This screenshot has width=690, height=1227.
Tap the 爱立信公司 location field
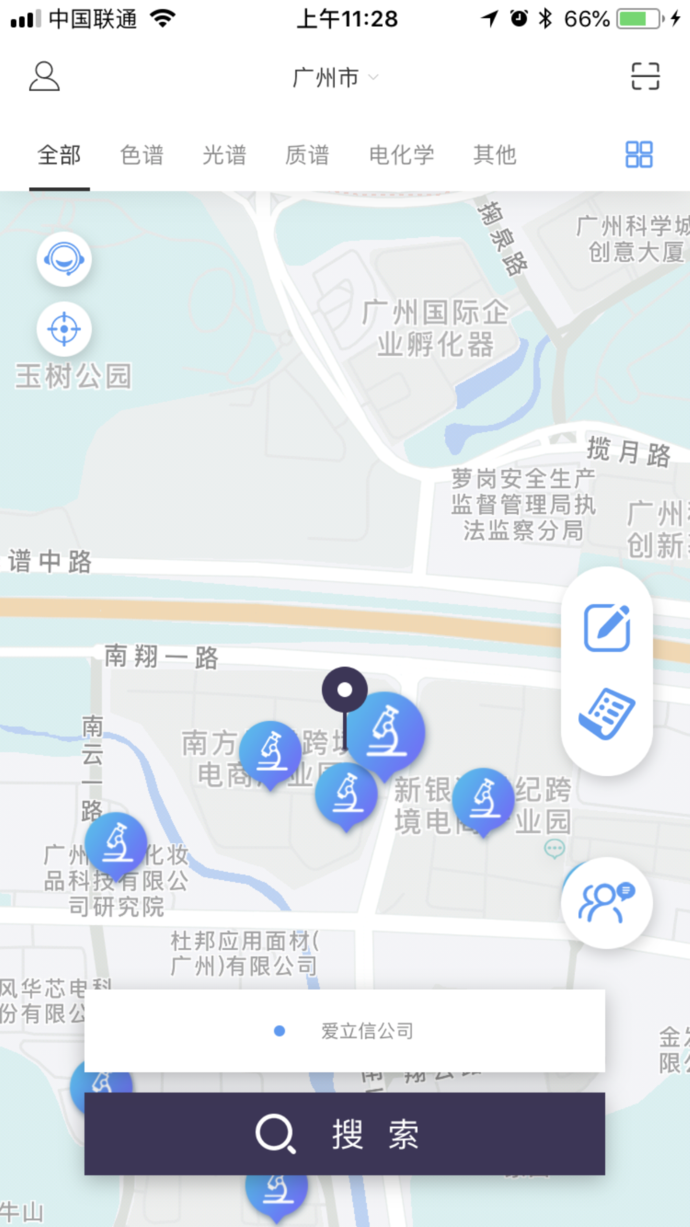coord(345,1031)
